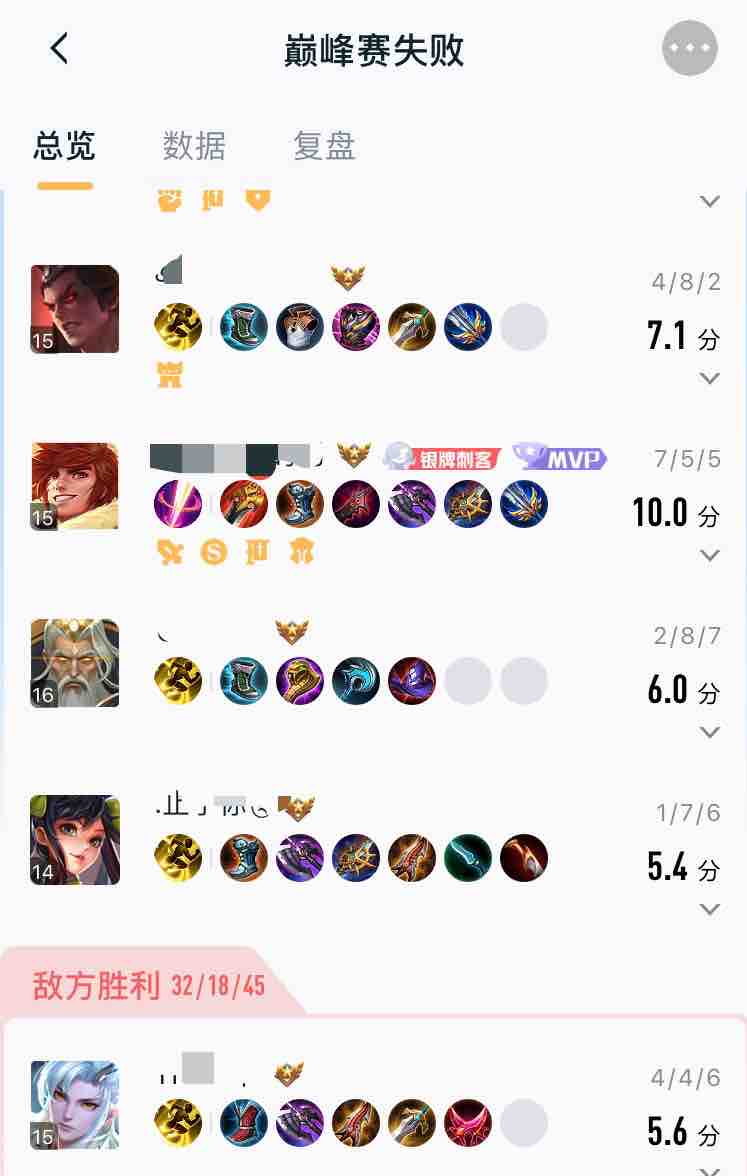Open the 4/8/2 player's hero avatar
Image resolution: width=747 pixels, height=1176 pixels.
(x=75, y=309)
